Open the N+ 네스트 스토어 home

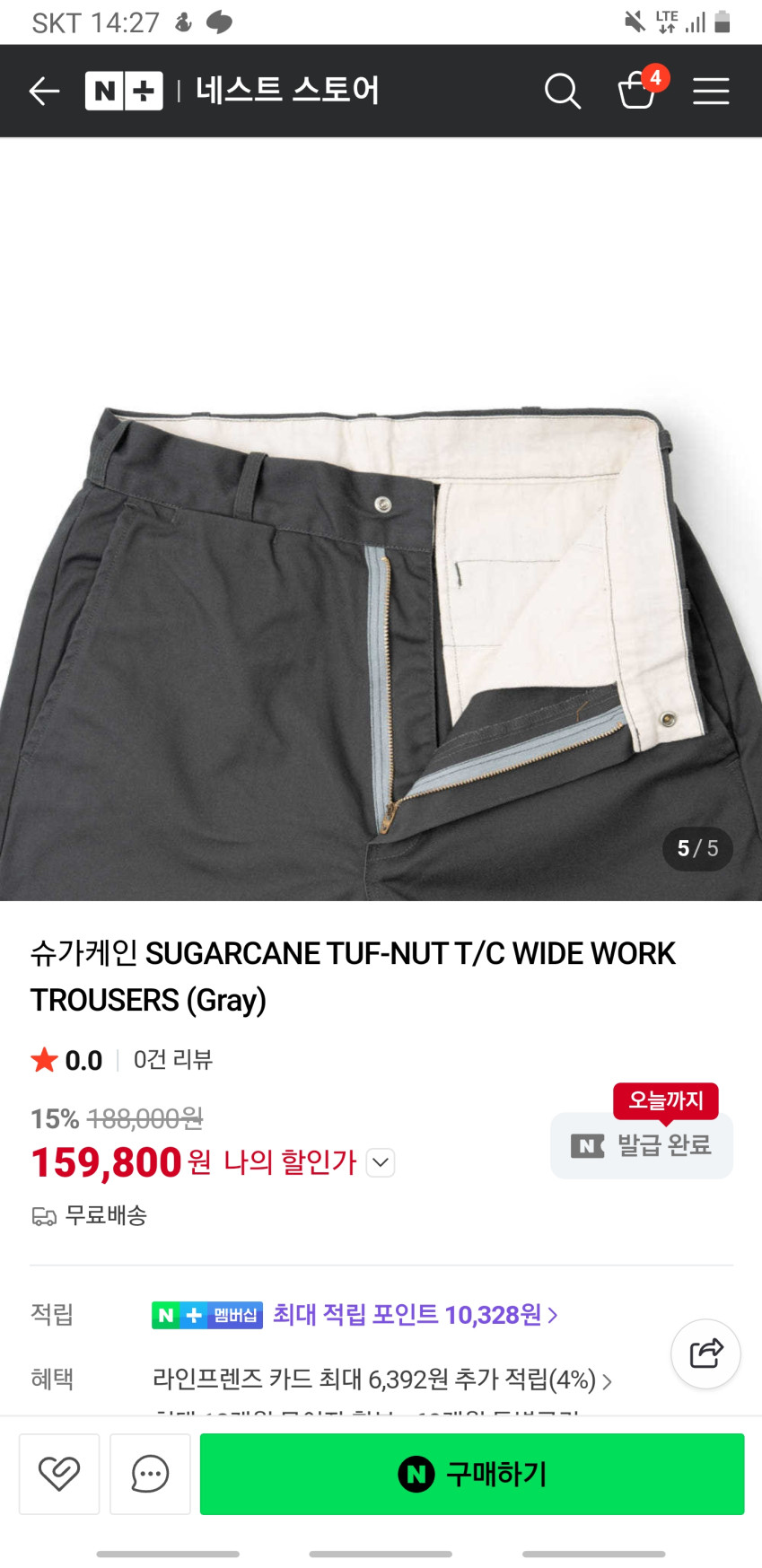point(232,91)
